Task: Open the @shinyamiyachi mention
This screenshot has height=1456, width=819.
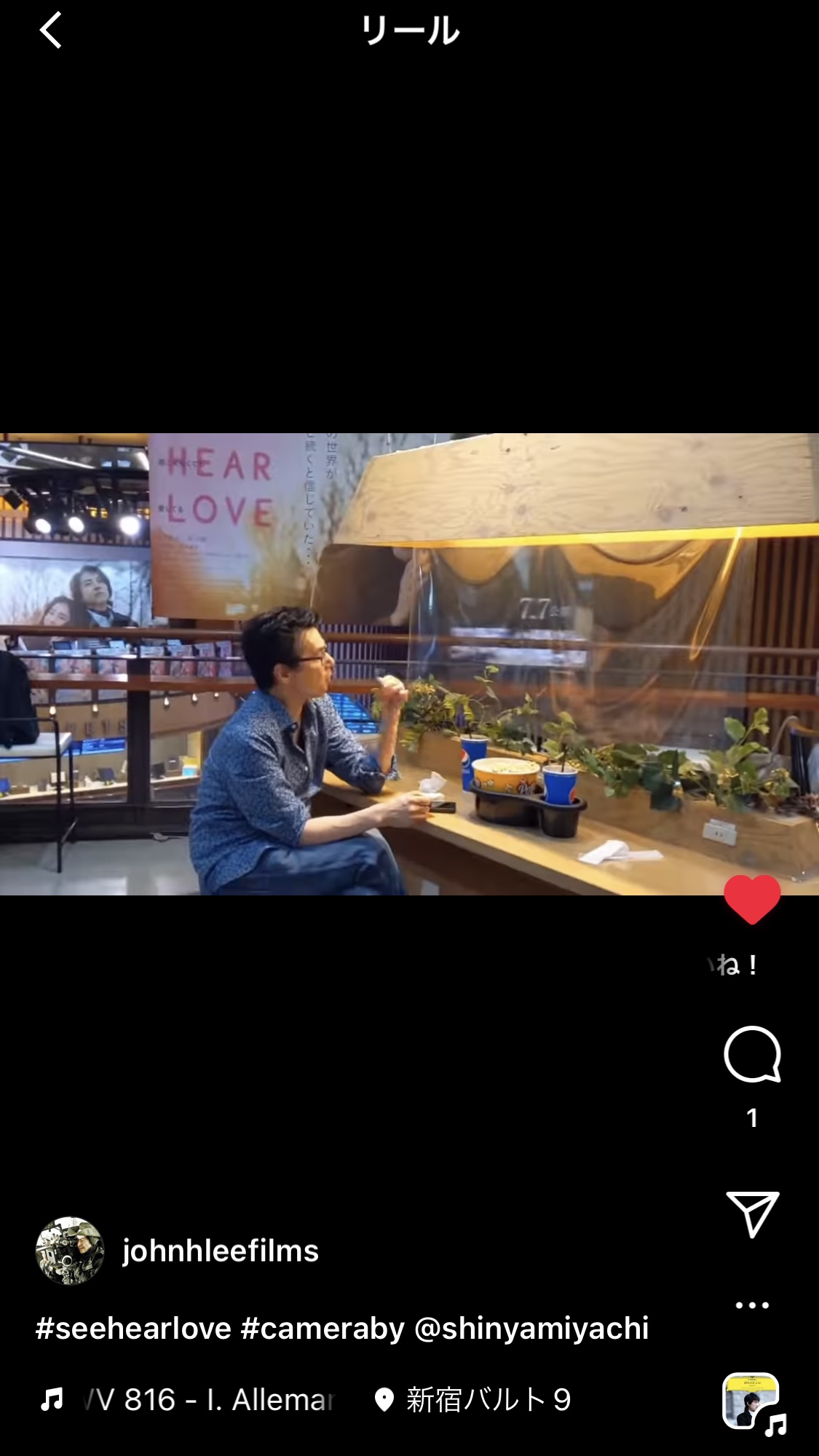Action: click(x=531, y=1328)
